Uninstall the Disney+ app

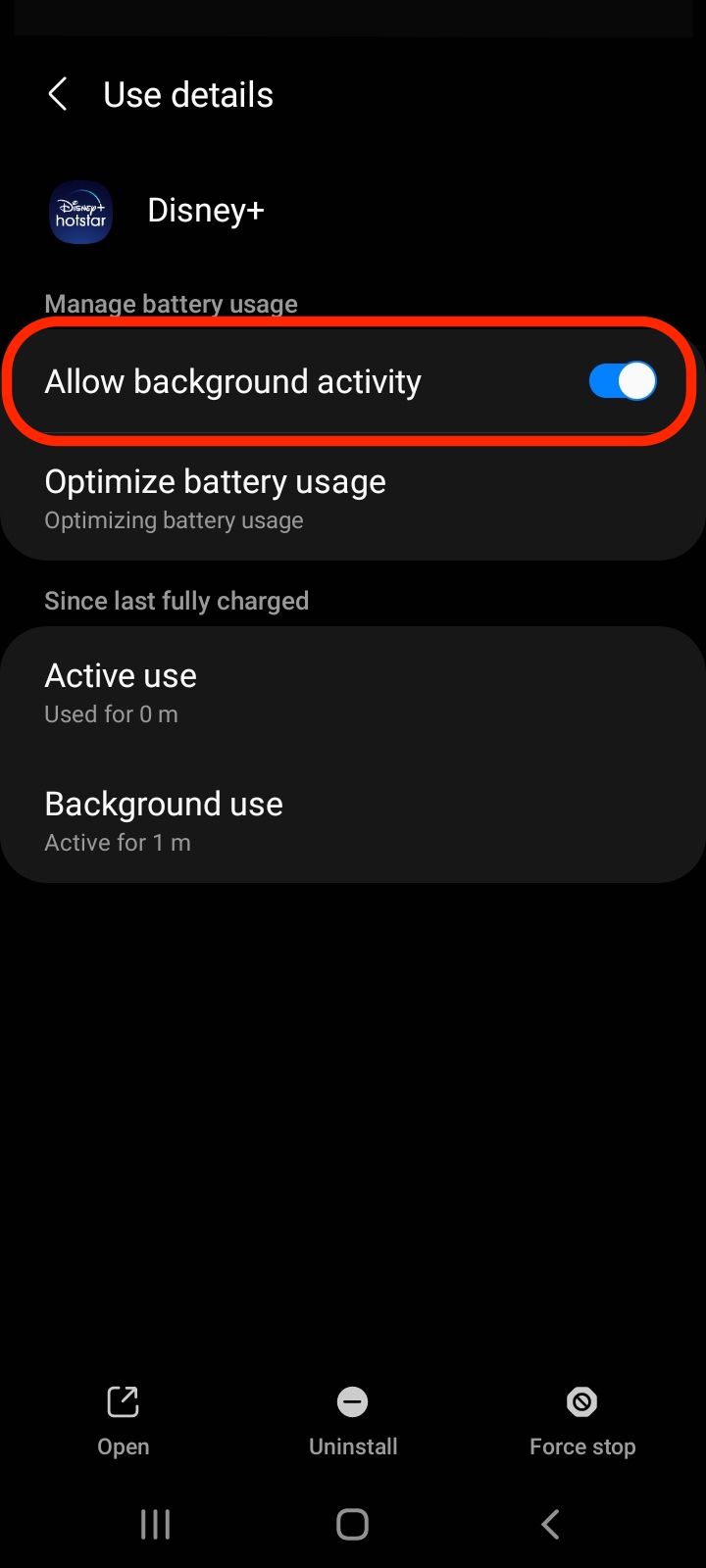click(353, 1421)
